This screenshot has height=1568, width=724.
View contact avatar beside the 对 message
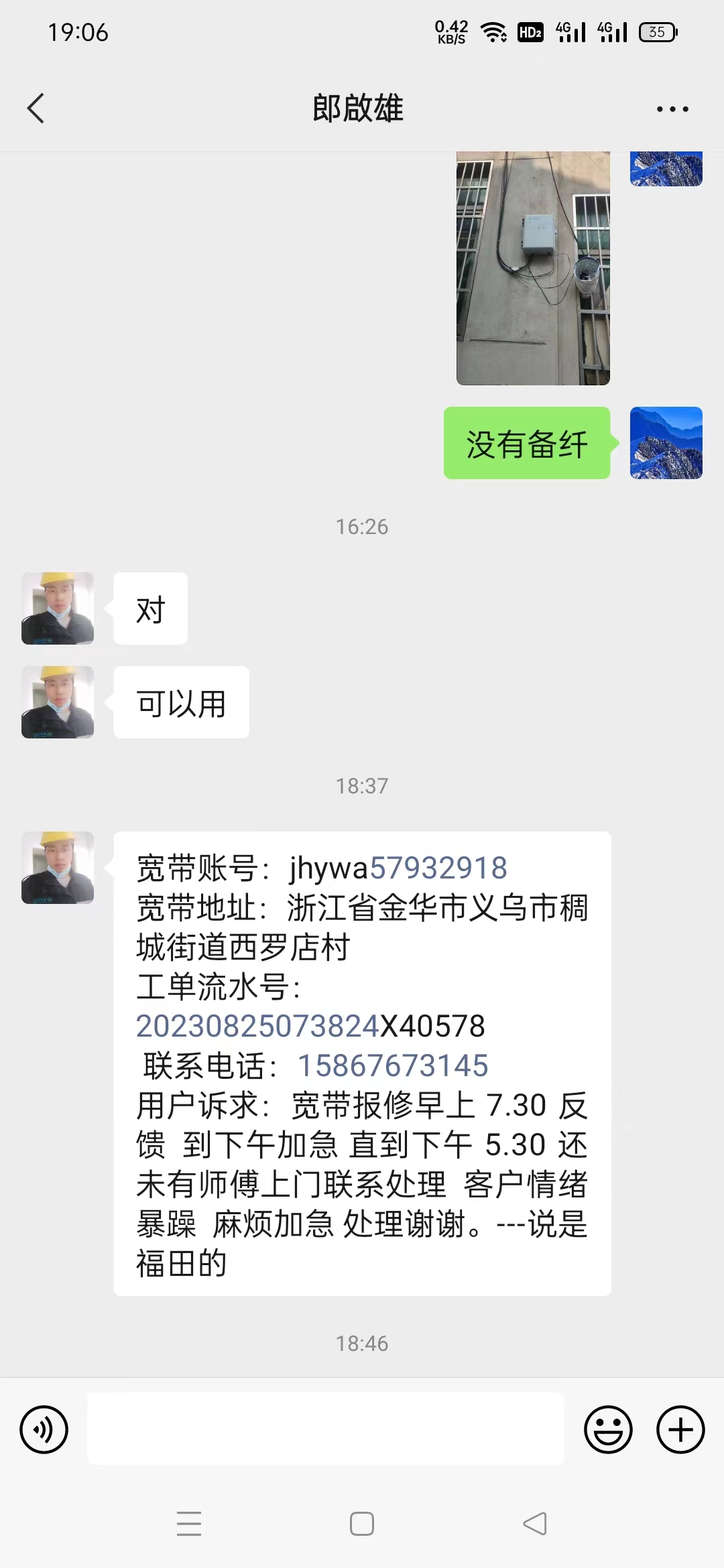tap(58, 608)
